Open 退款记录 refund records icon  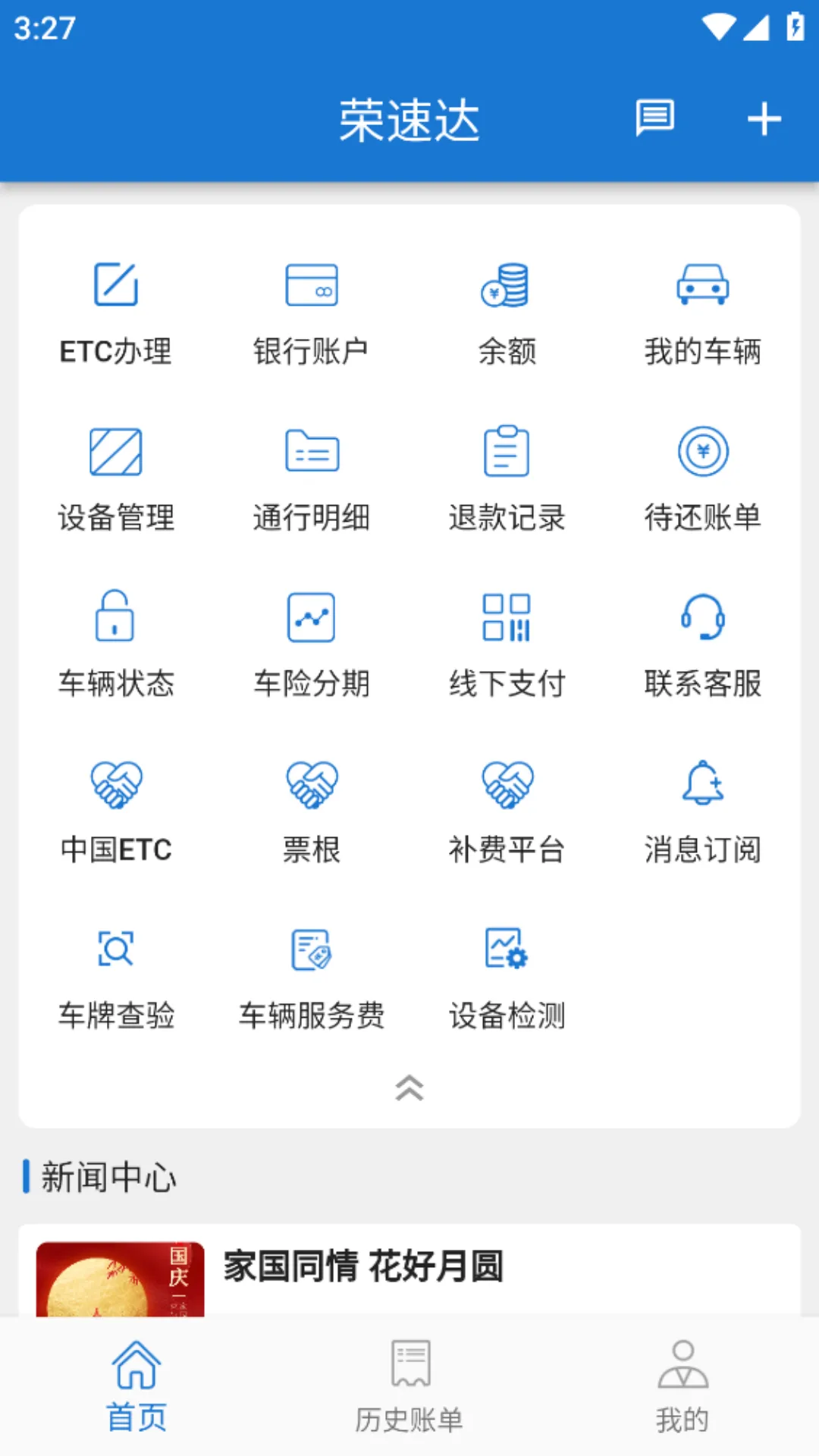point(508,478)
